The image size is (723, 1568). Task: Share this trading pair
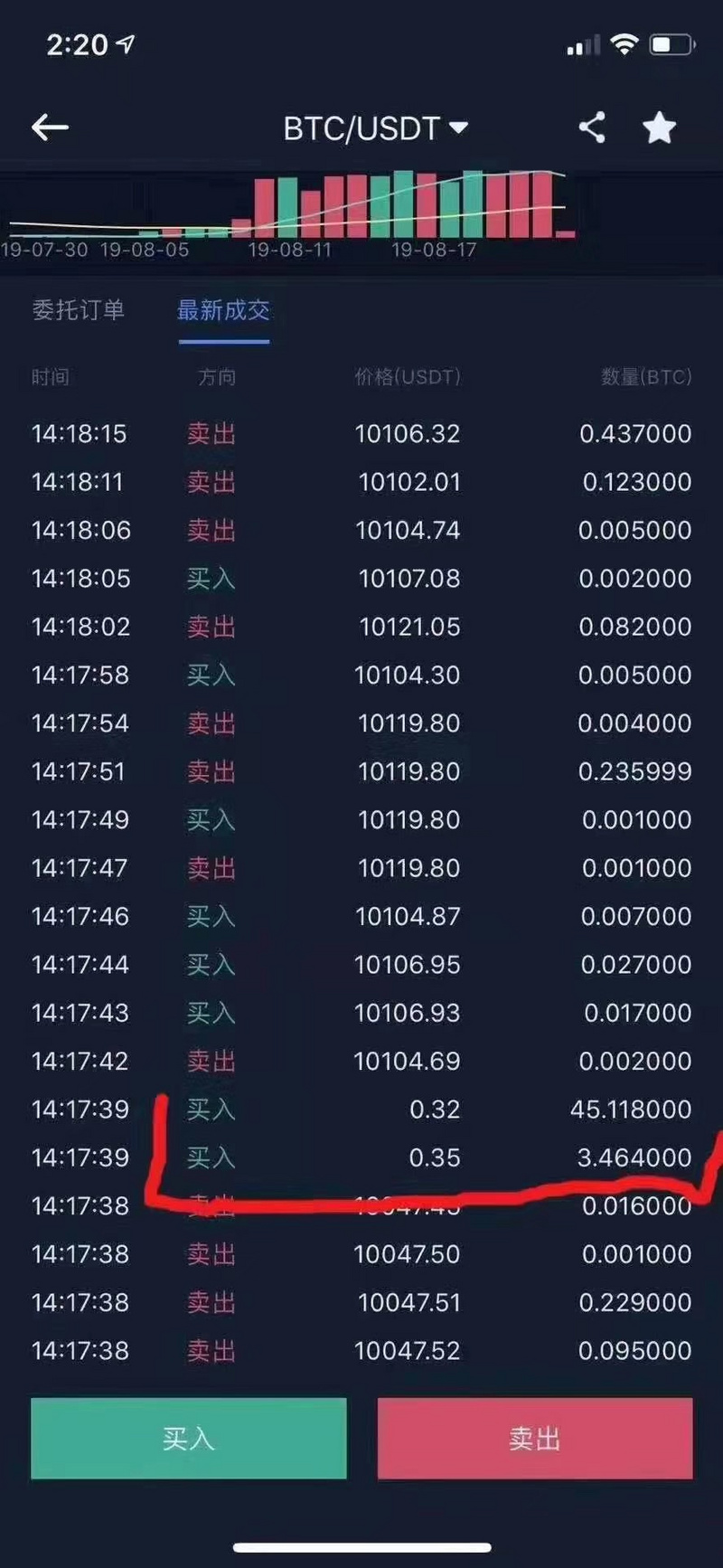592,128
